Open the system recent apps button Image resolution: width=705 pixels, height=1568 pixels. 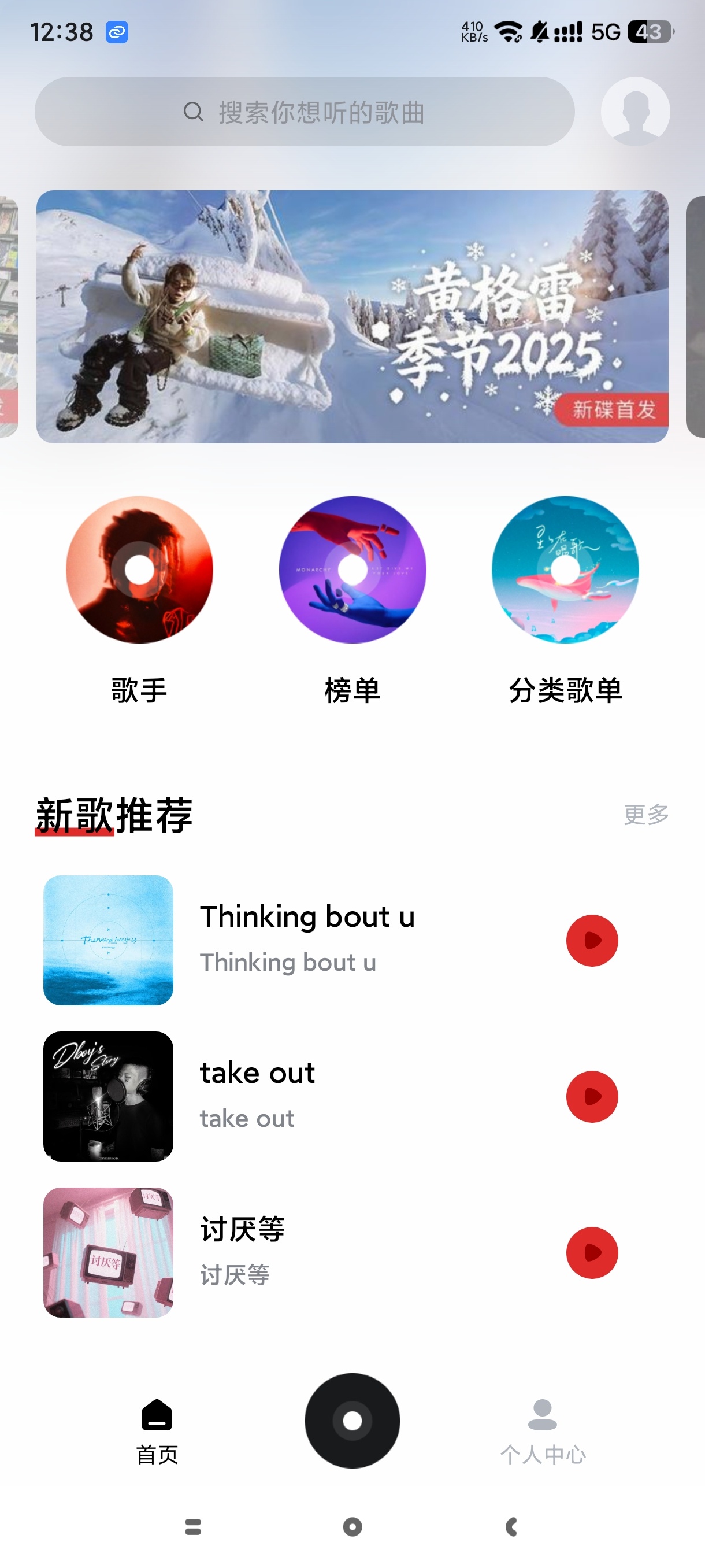pos(193,1526)
